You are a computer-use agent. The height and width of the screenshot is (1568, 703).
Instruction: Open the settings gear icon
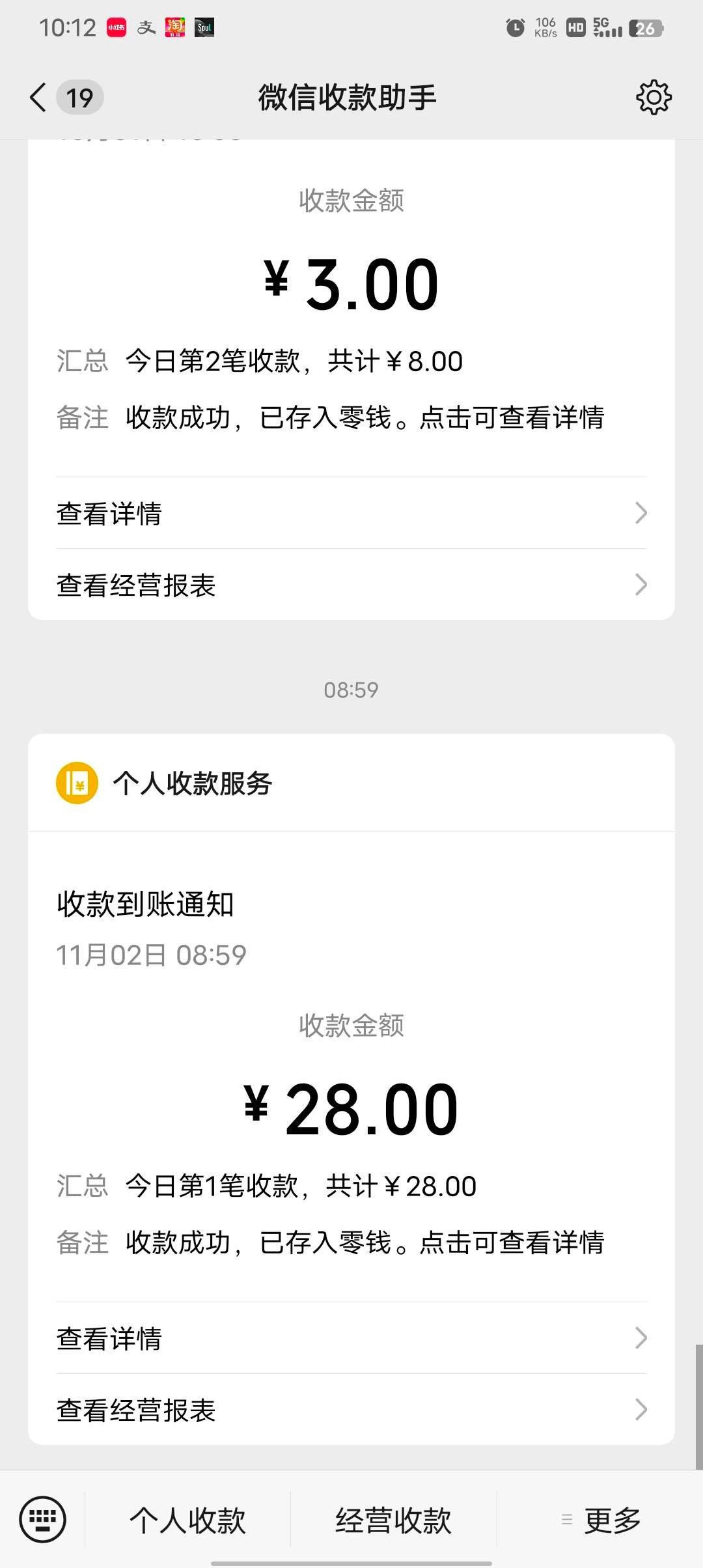click(x=654, y=98)
